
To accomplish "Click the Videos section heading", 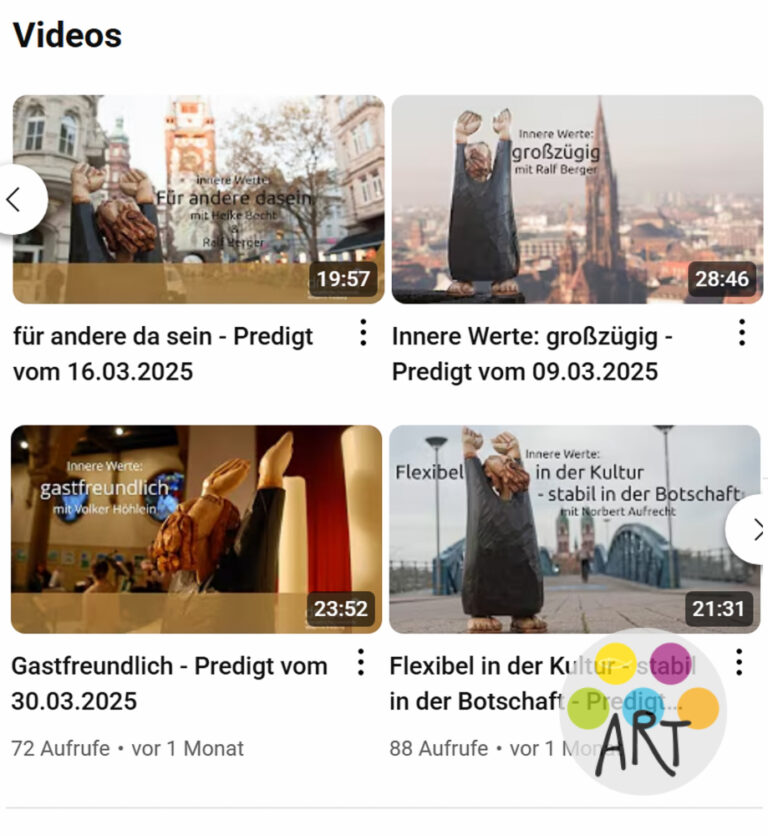I will tap(67, 35).
